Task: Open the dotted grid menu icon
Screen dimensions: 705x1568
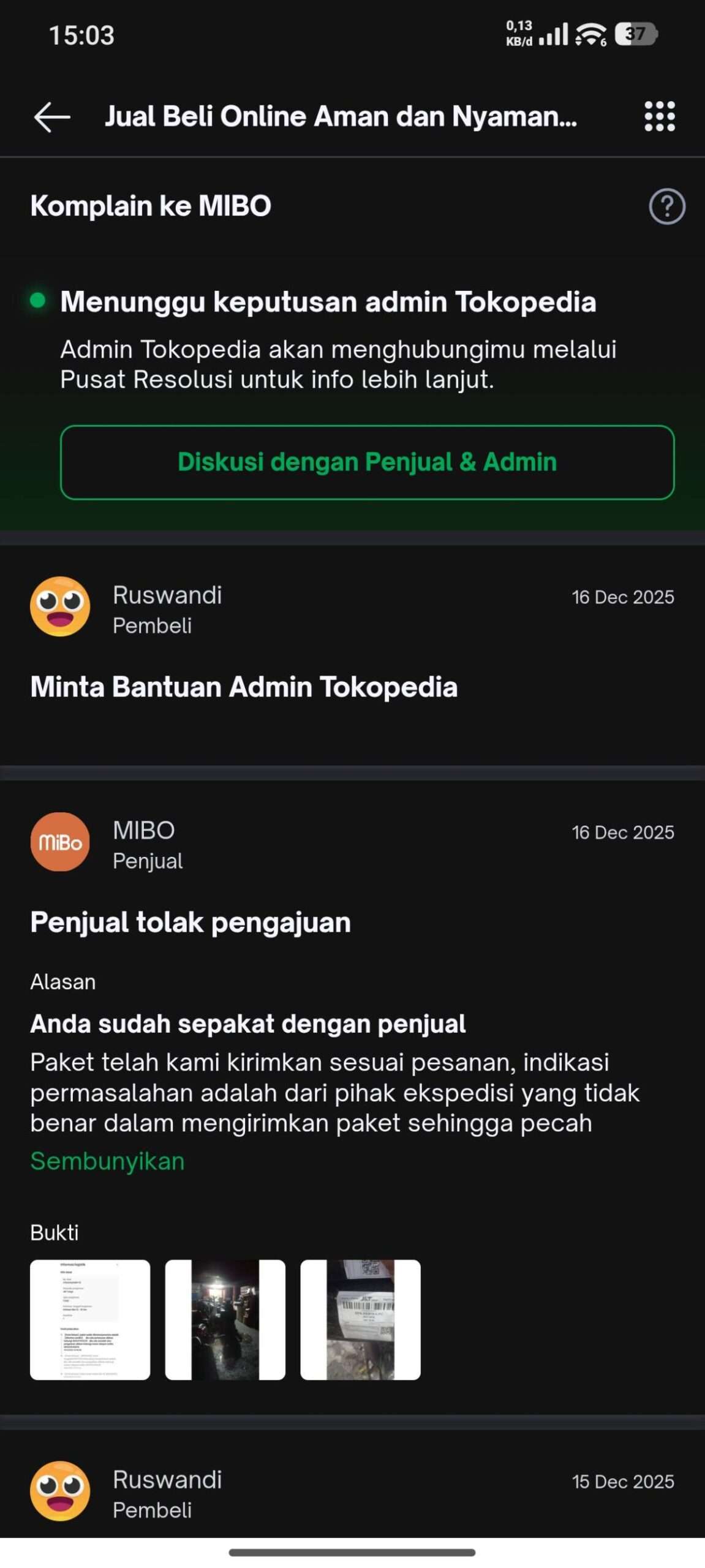Action: point(659,116)
